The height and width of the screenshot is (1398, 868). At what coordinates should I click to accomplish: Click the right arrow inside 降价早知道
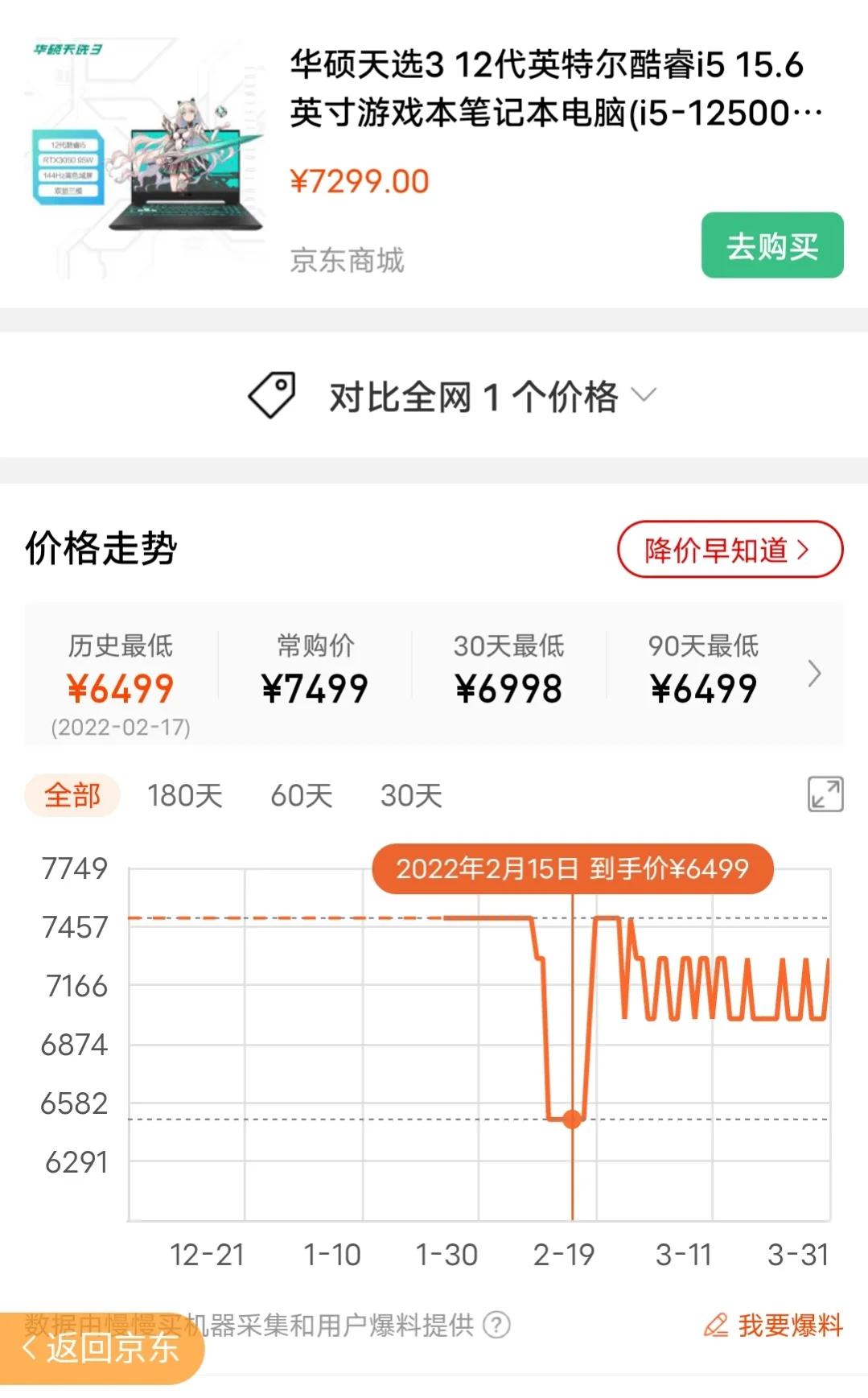coord(804,551)
